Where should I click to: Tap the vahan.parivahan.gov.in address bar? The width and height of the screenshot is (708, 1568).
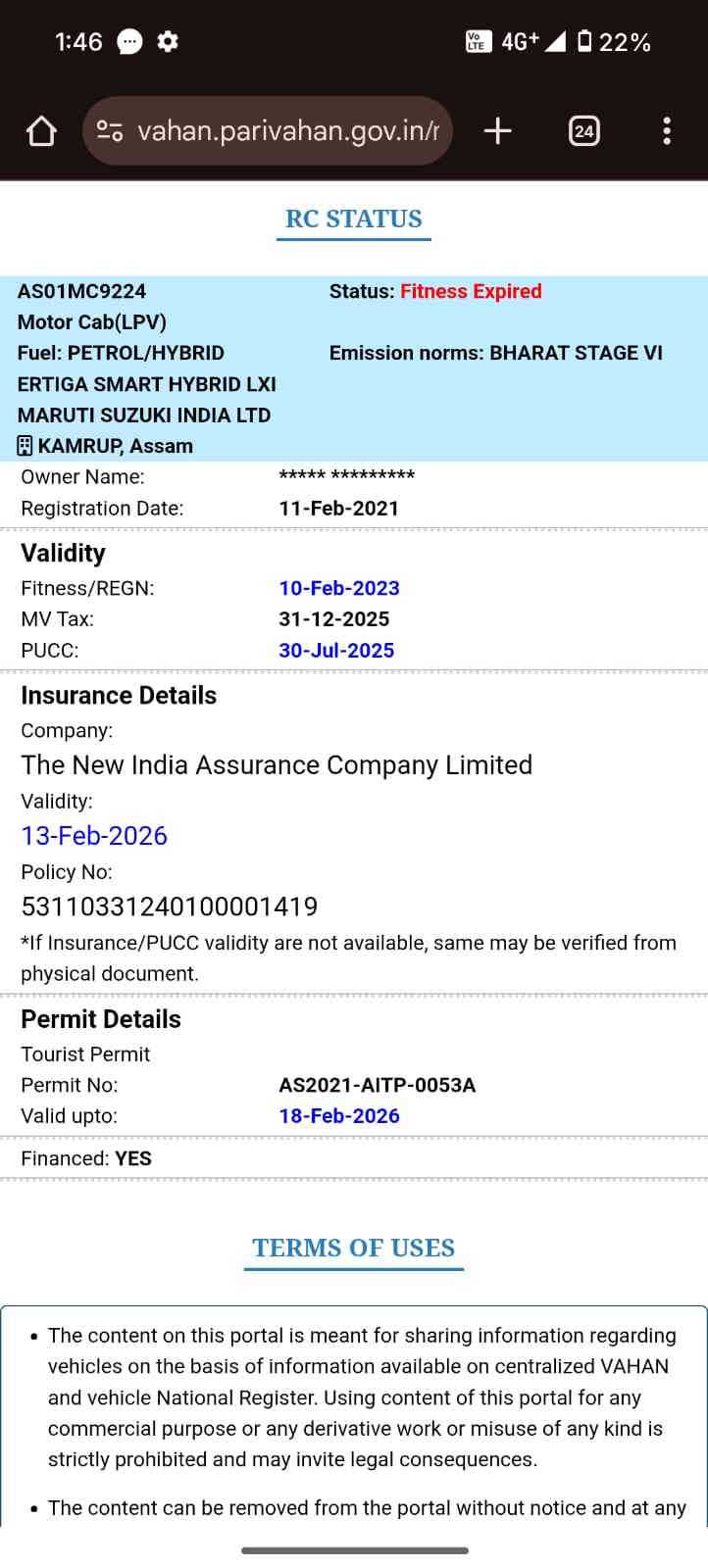[288, 131]
